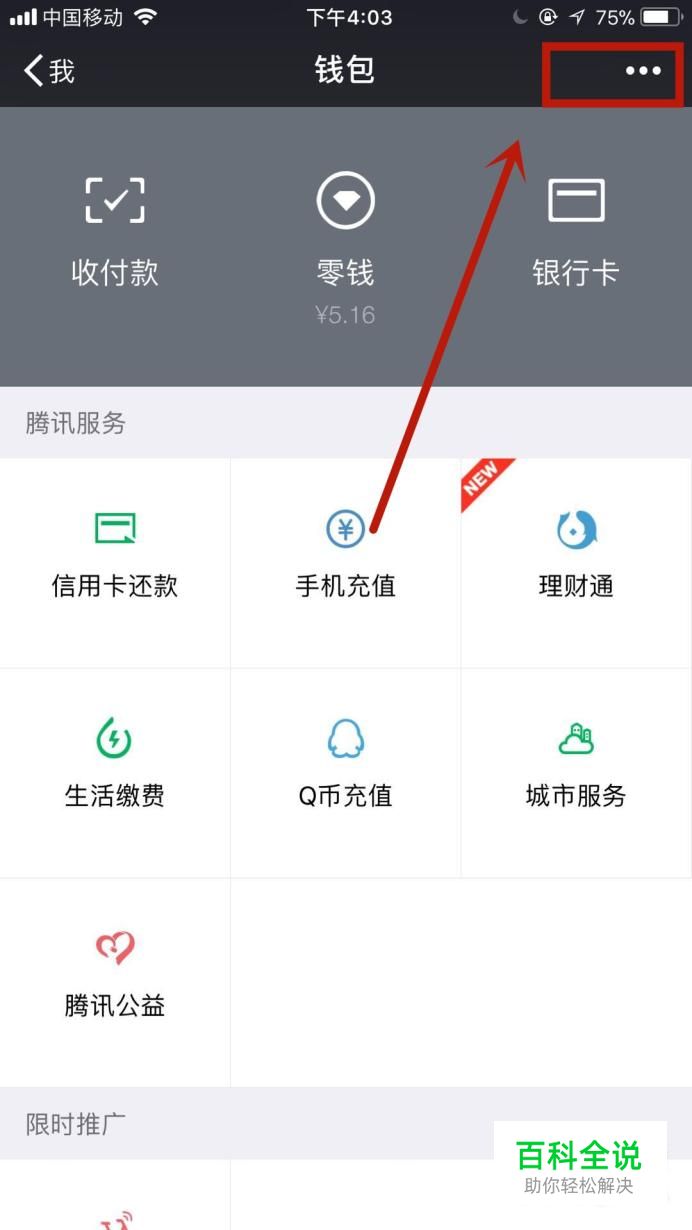The width and height of the screenshot is (692, 1230).
Task: Open 手机充值 phone top-up
Action: pyautogui.click(x=345, y=563)
